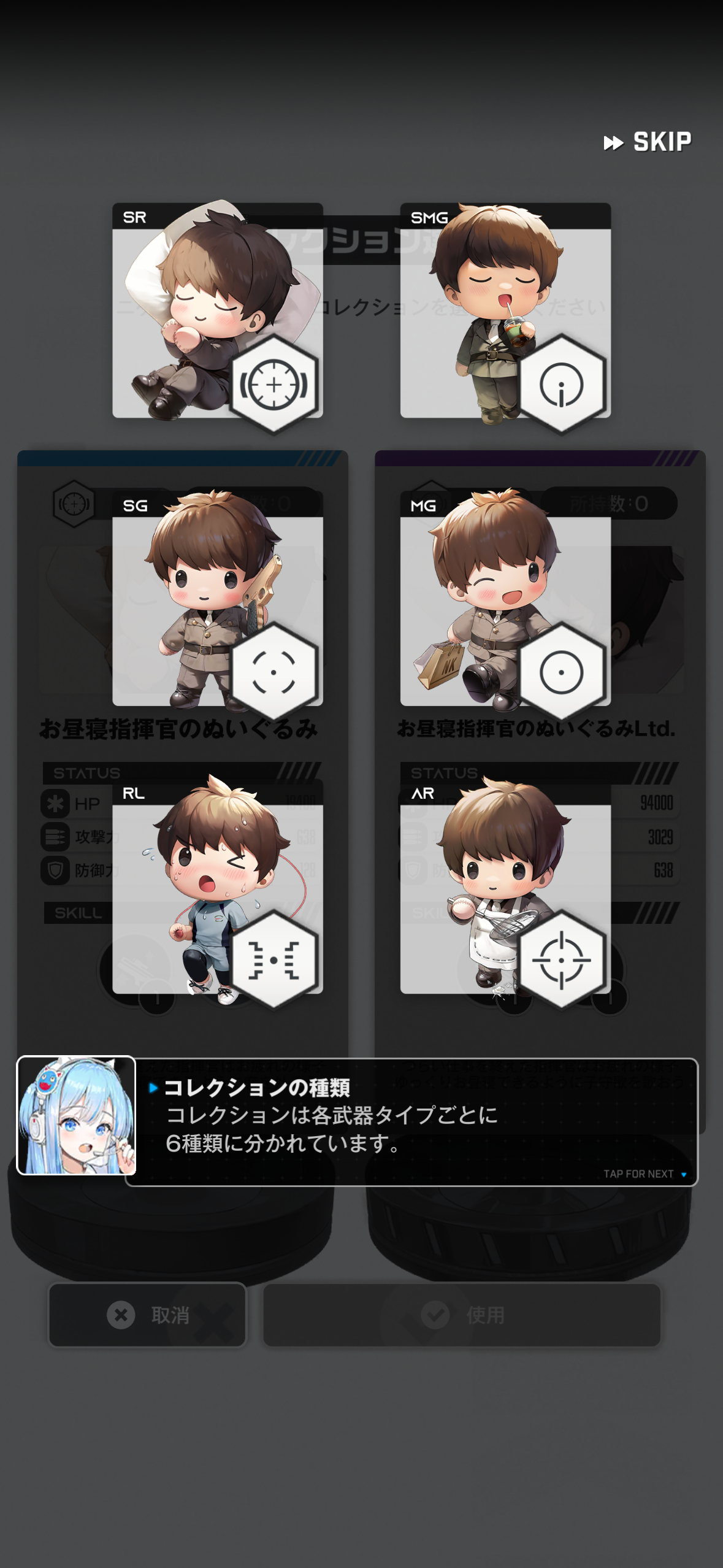Skip the tutorial with the SKIP button
The image size is (723, 1568).
coord(648,142)
